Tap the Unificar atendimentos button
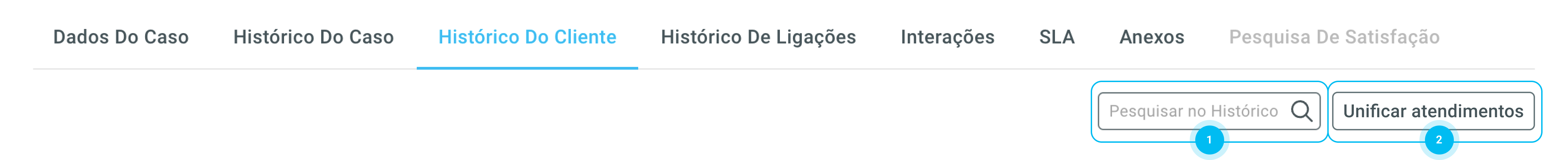The image size is (1568, 160). coord(1433,111)
